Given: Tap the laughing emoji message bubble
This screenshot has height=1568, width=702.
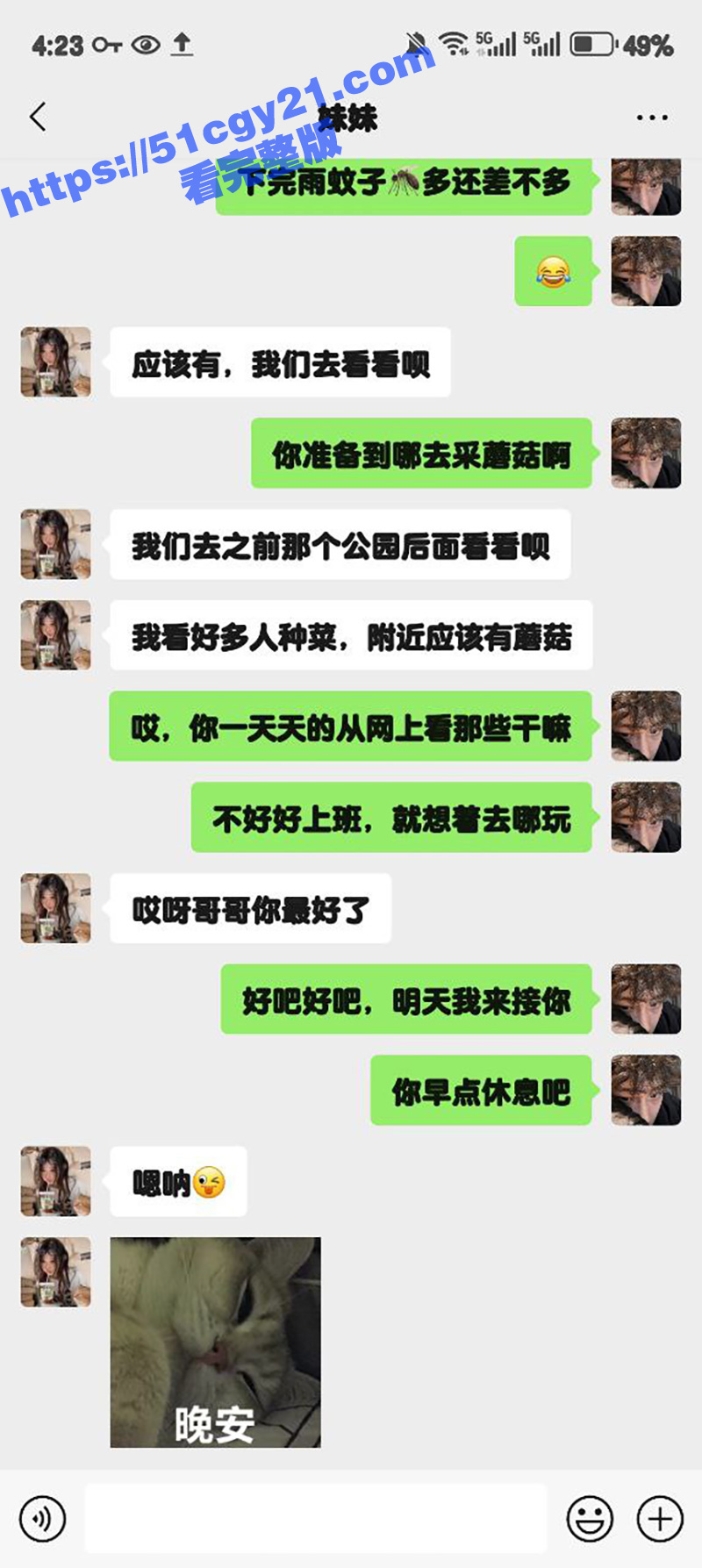Looking at the screenshot, I should [554, 271].
